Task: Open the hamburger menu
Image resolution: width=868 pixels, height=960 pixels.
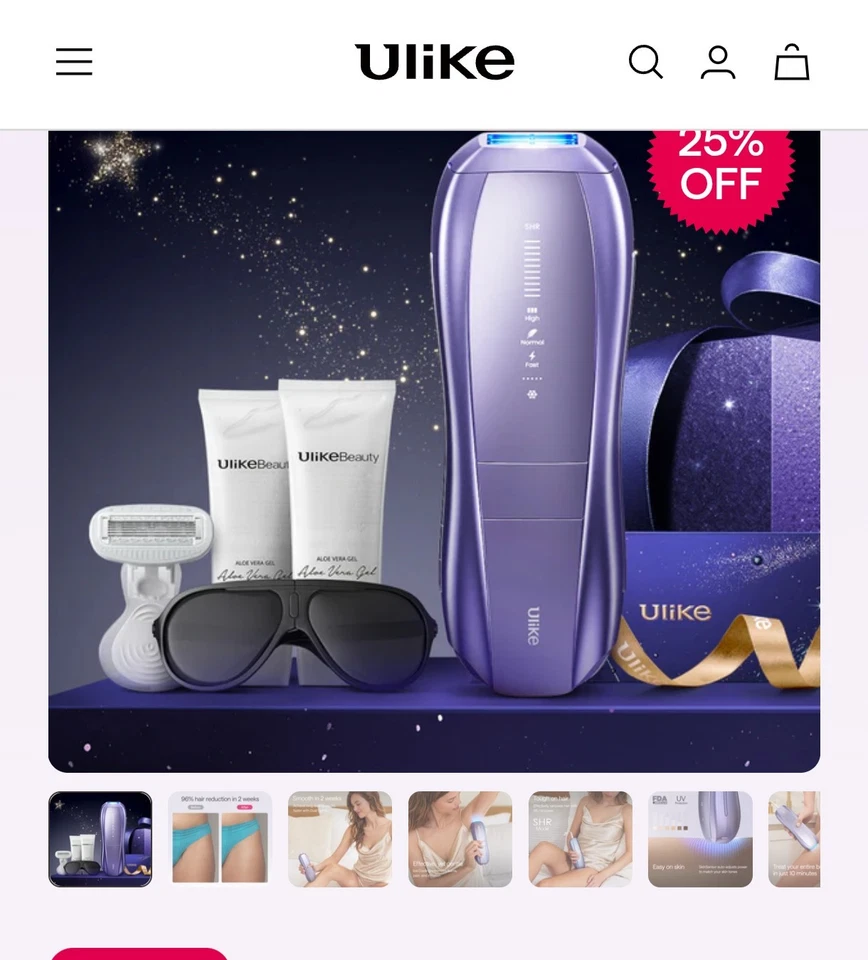Action: point(74,62)
